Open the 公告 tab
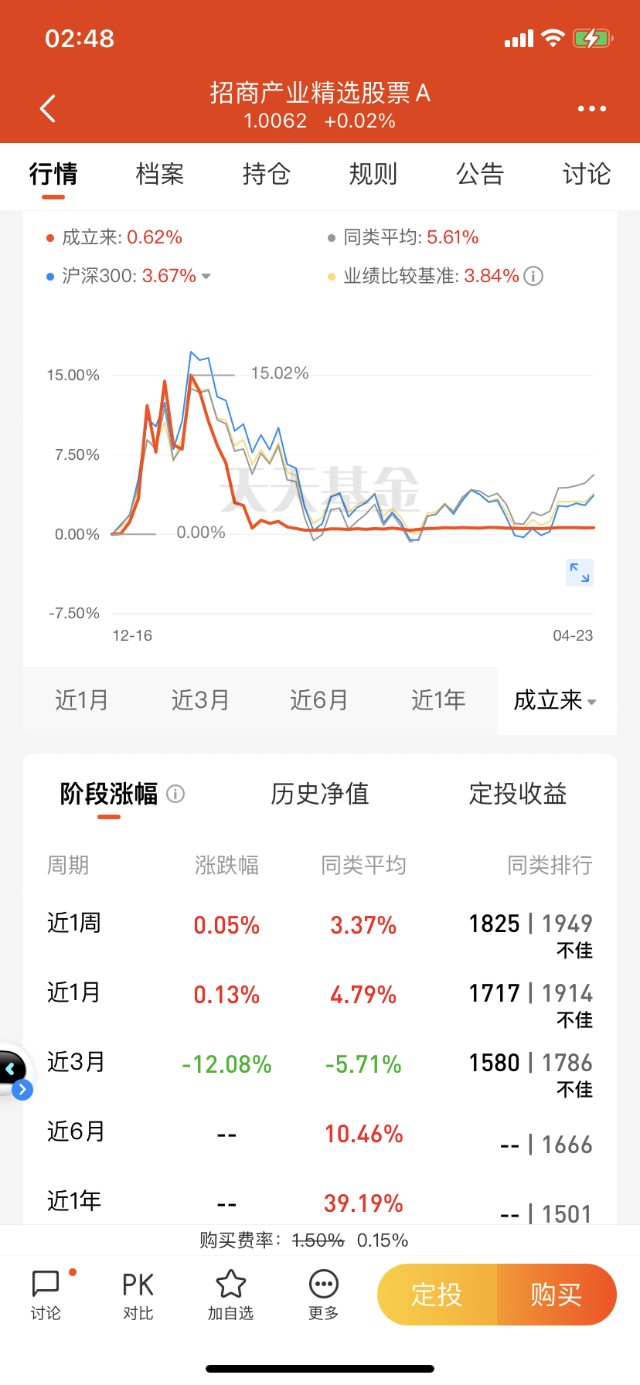Viewport: 640px width, 1385px height. click(x=480, y=174)
